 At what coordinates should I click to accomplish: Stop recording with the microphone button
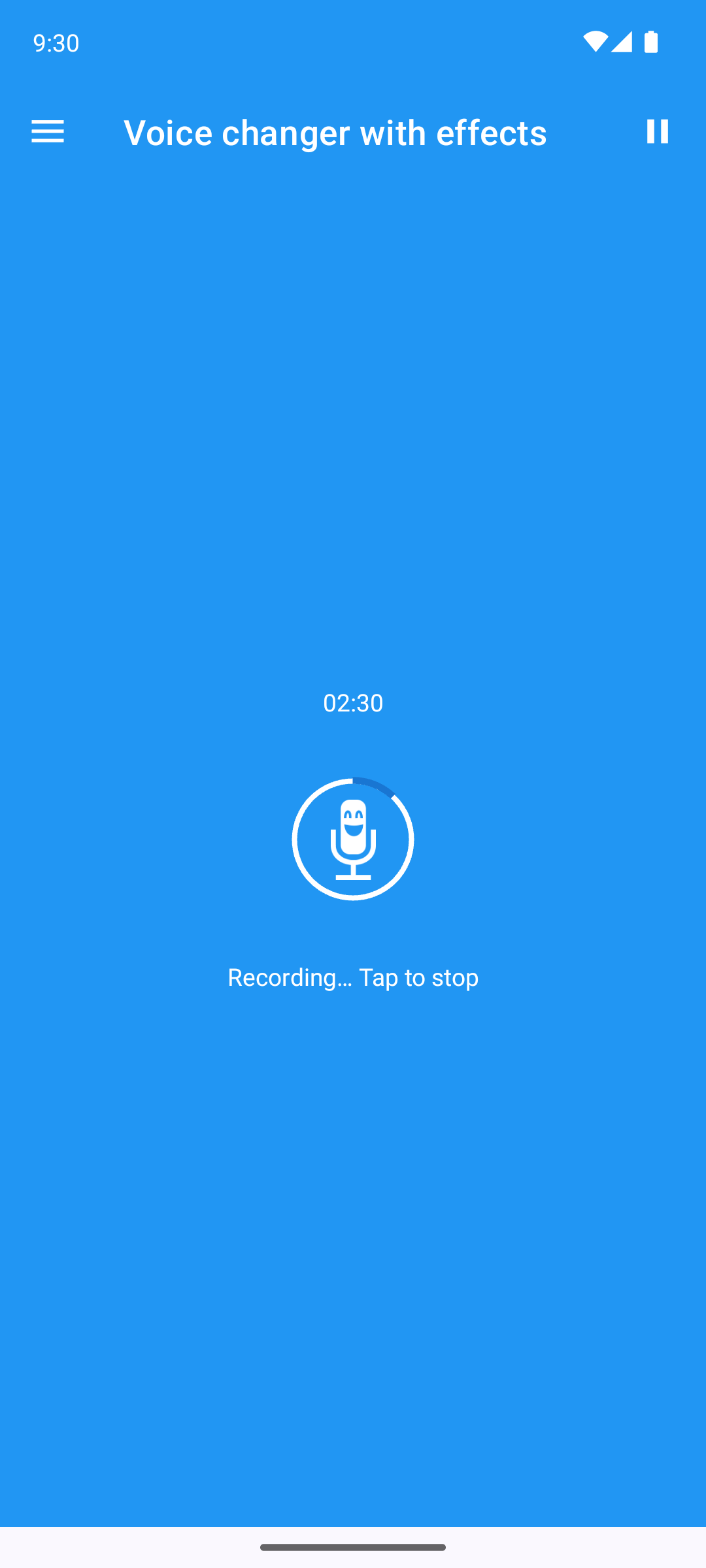(x=353, y=839)
